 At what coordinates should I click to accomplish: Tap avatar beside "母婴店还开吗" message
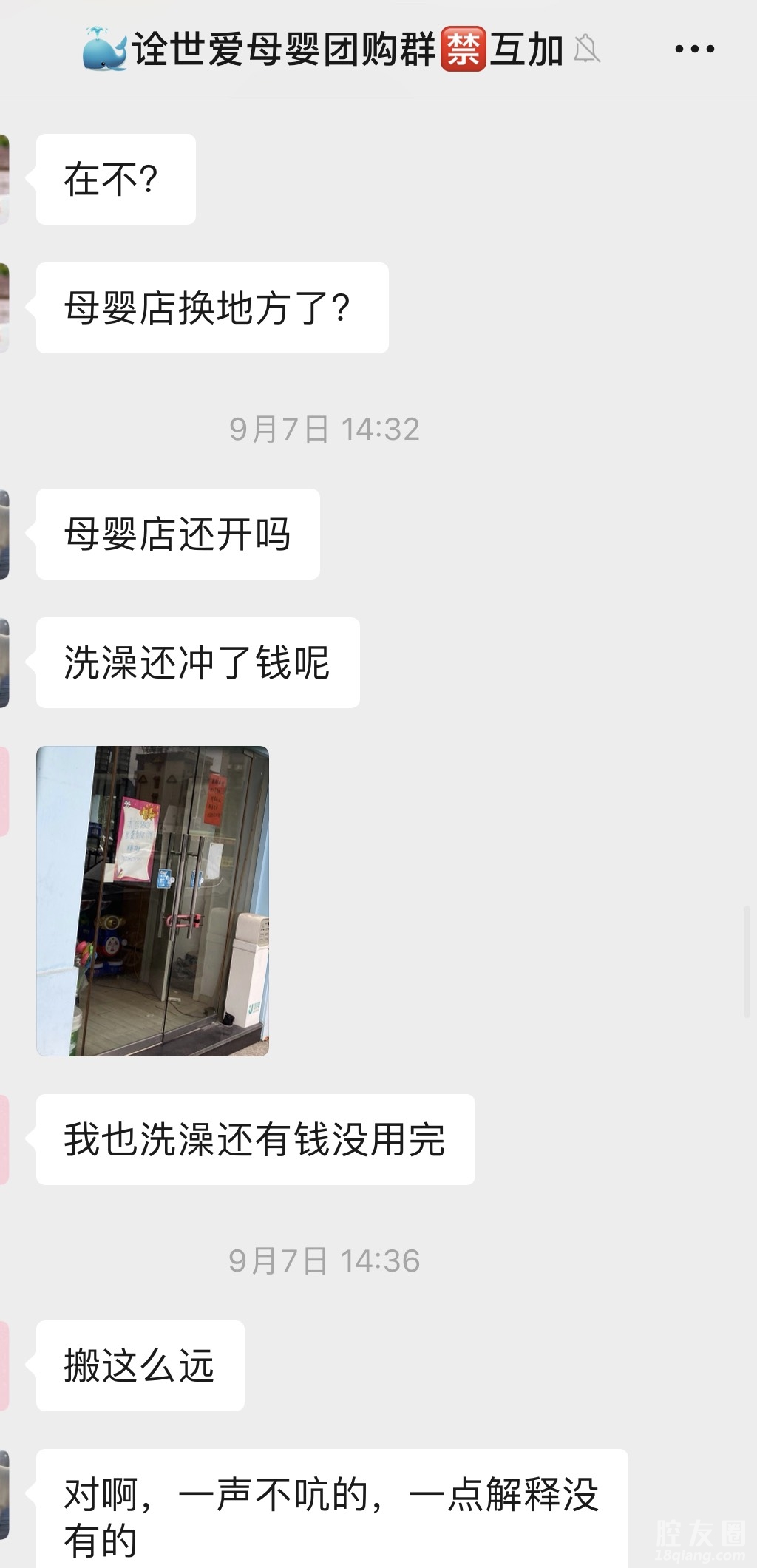pos(4,534)
